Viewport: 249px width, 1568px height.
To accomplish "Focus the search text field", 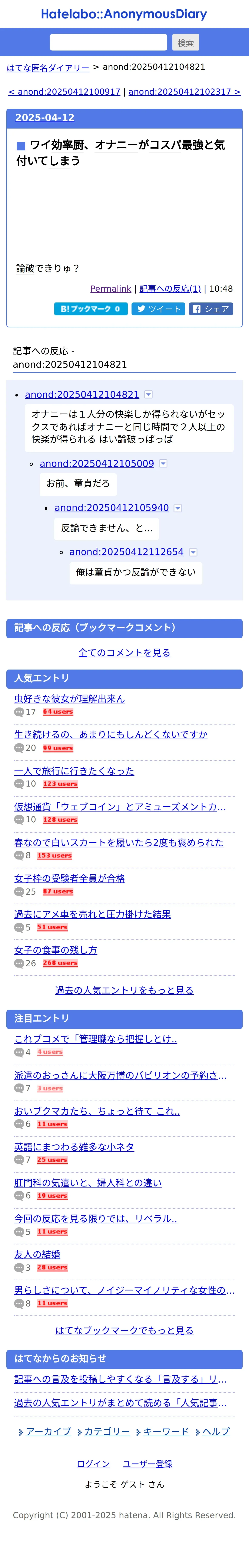I will tap(108, 42).
